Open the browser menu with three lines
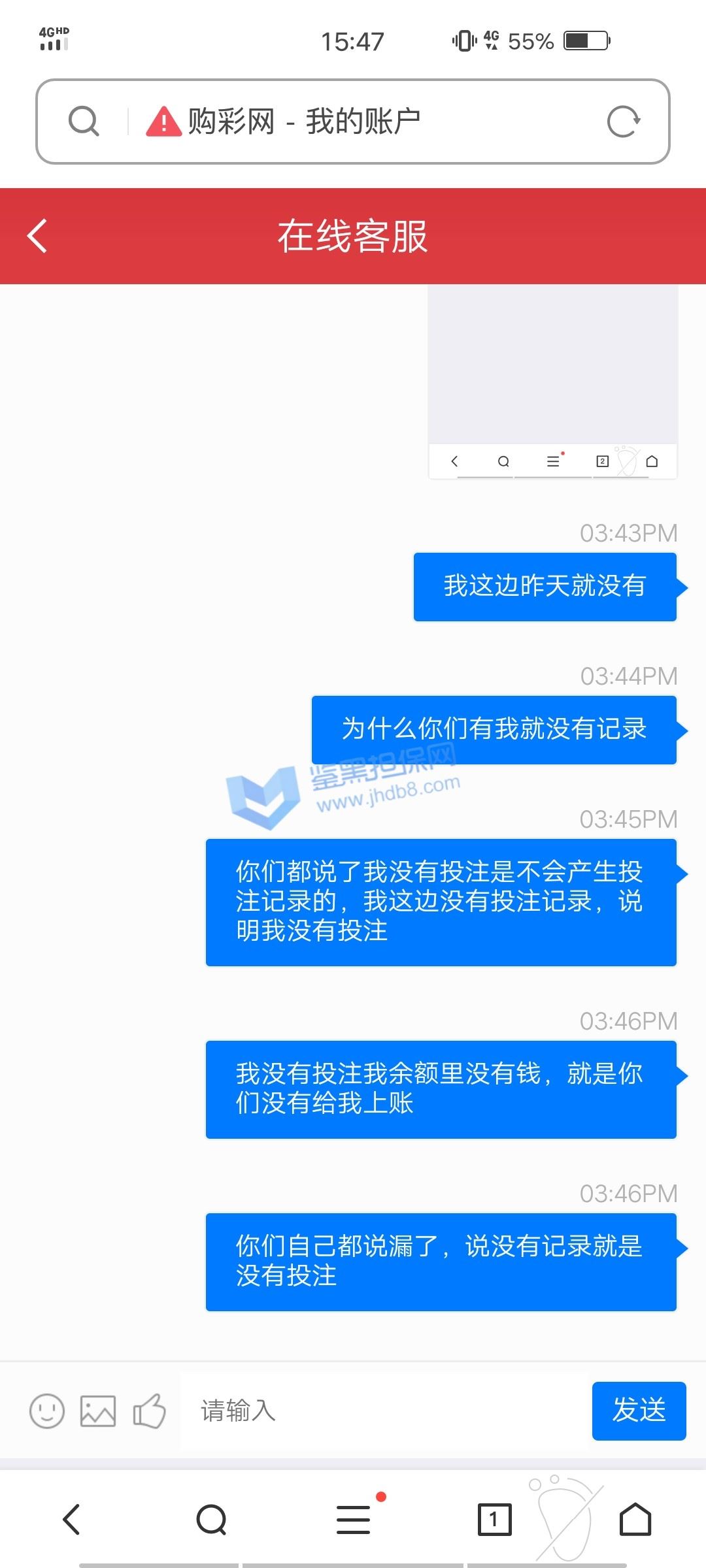The image size is (706, 1568). coord(354,1519)
